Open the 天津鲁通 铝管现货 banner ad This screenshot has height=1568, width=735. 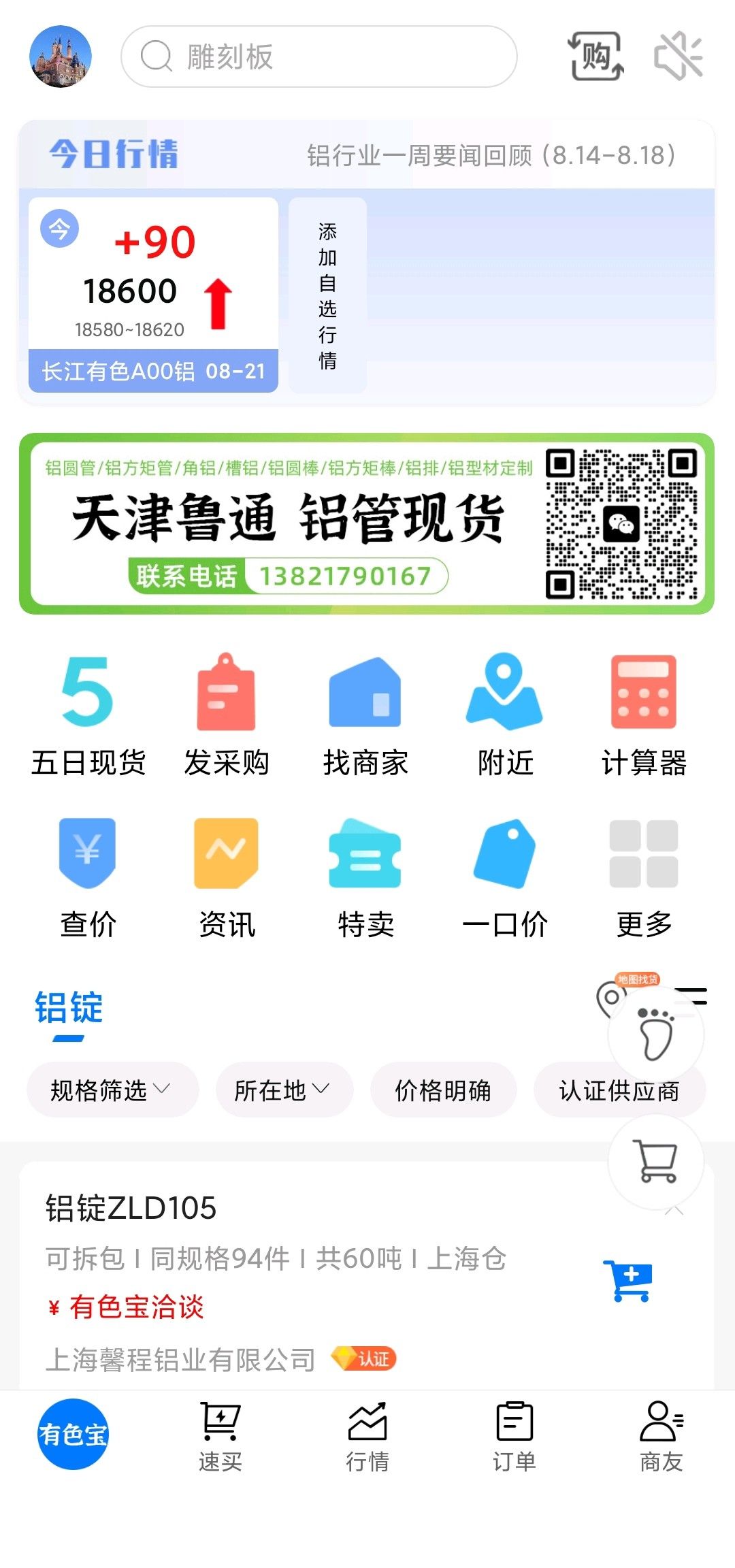point(367,523)
